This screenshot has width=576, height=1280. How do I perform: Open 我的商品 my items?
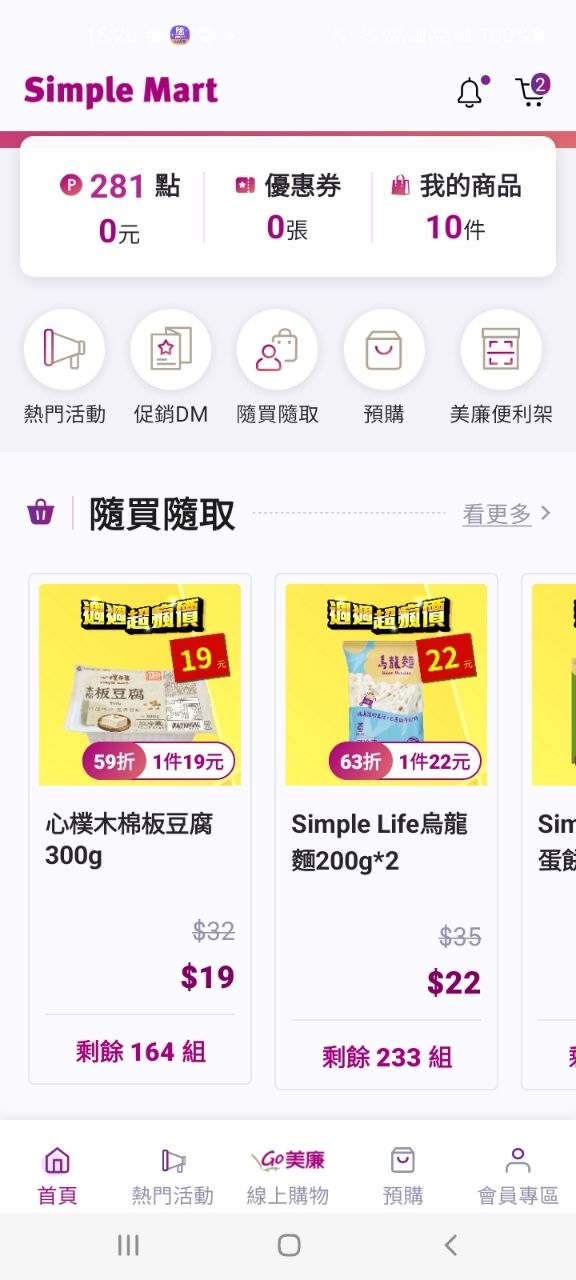[456, 208]
